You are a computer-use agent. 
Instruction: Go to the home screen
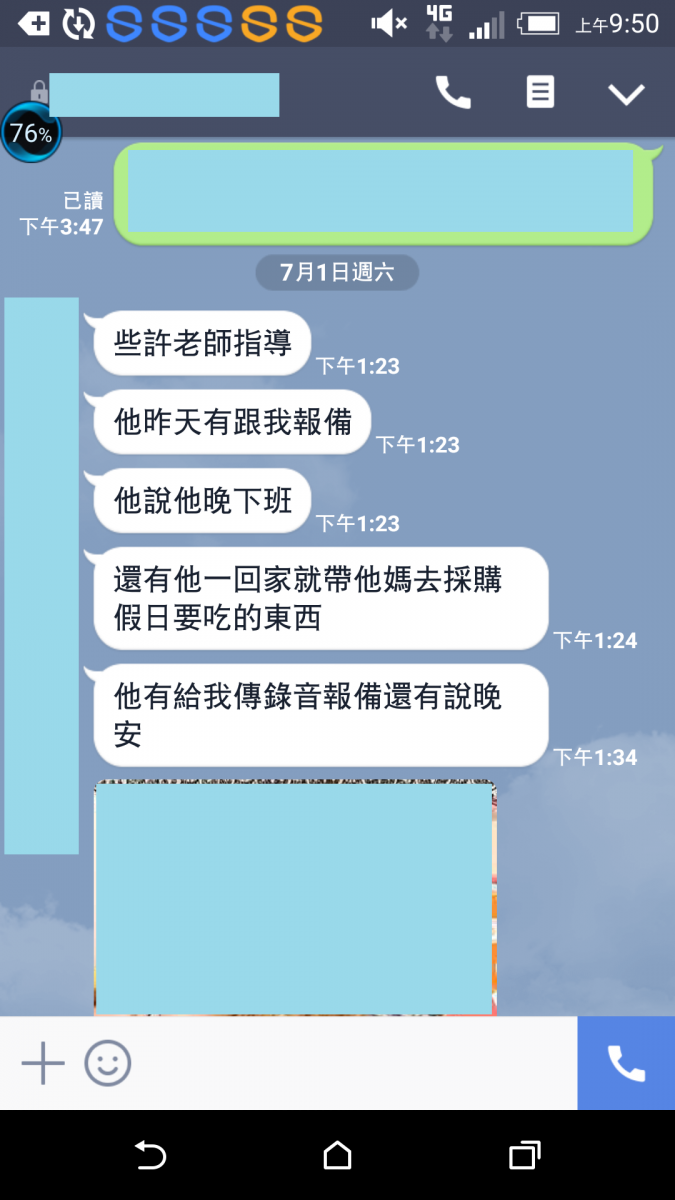coord(338,1155)
